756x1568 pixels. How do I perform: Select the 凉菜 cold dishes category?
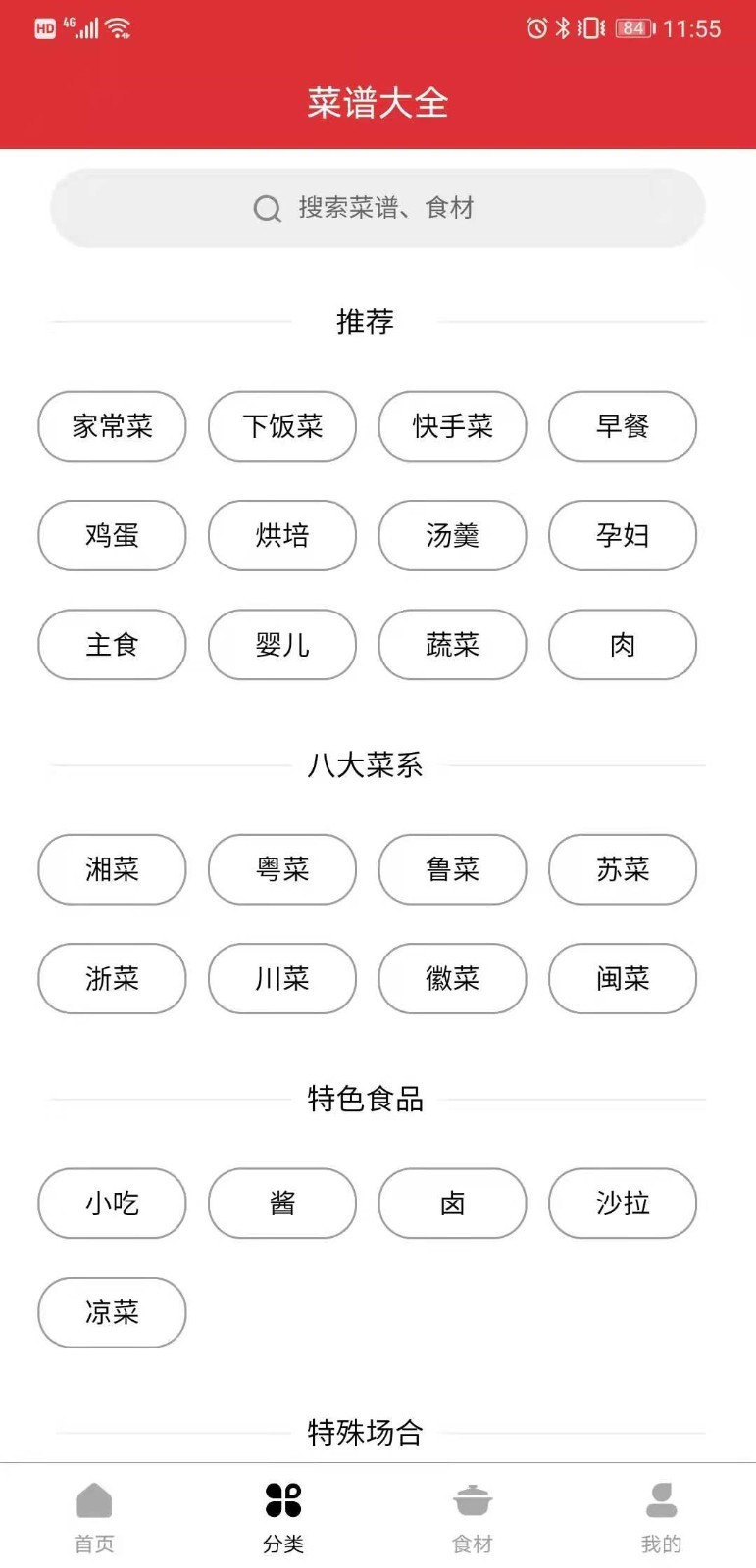[x=112, y=1312]
